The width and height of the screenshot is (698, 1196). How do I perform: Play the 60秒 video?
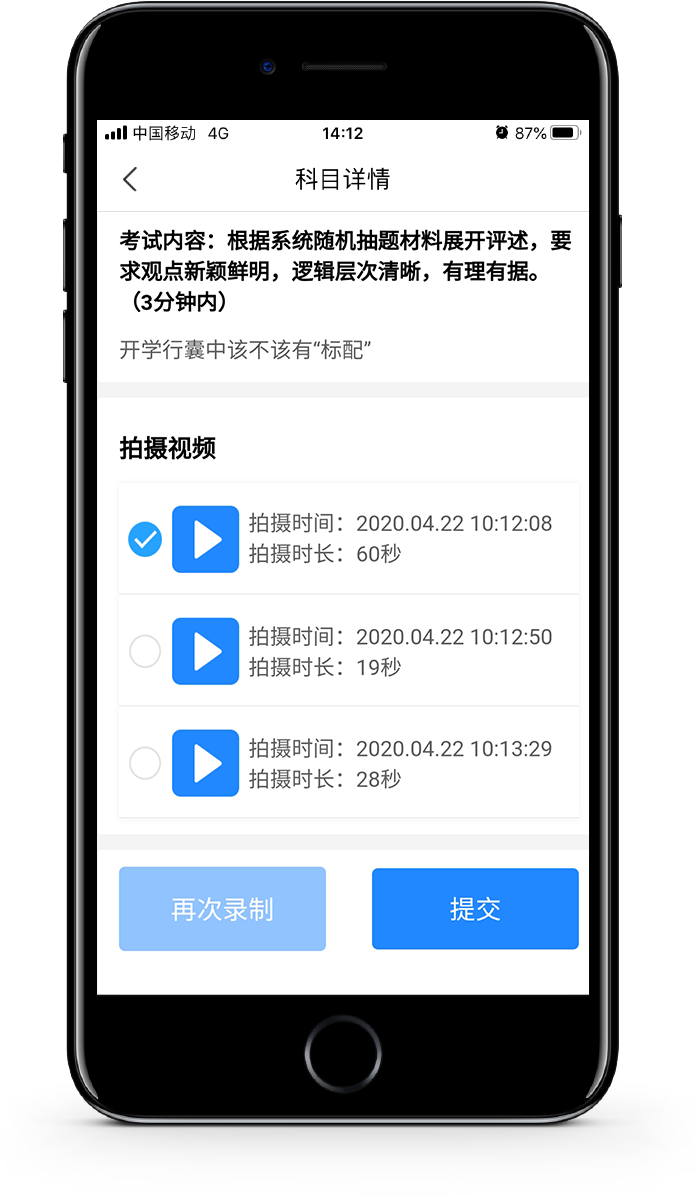coord(205,539)
